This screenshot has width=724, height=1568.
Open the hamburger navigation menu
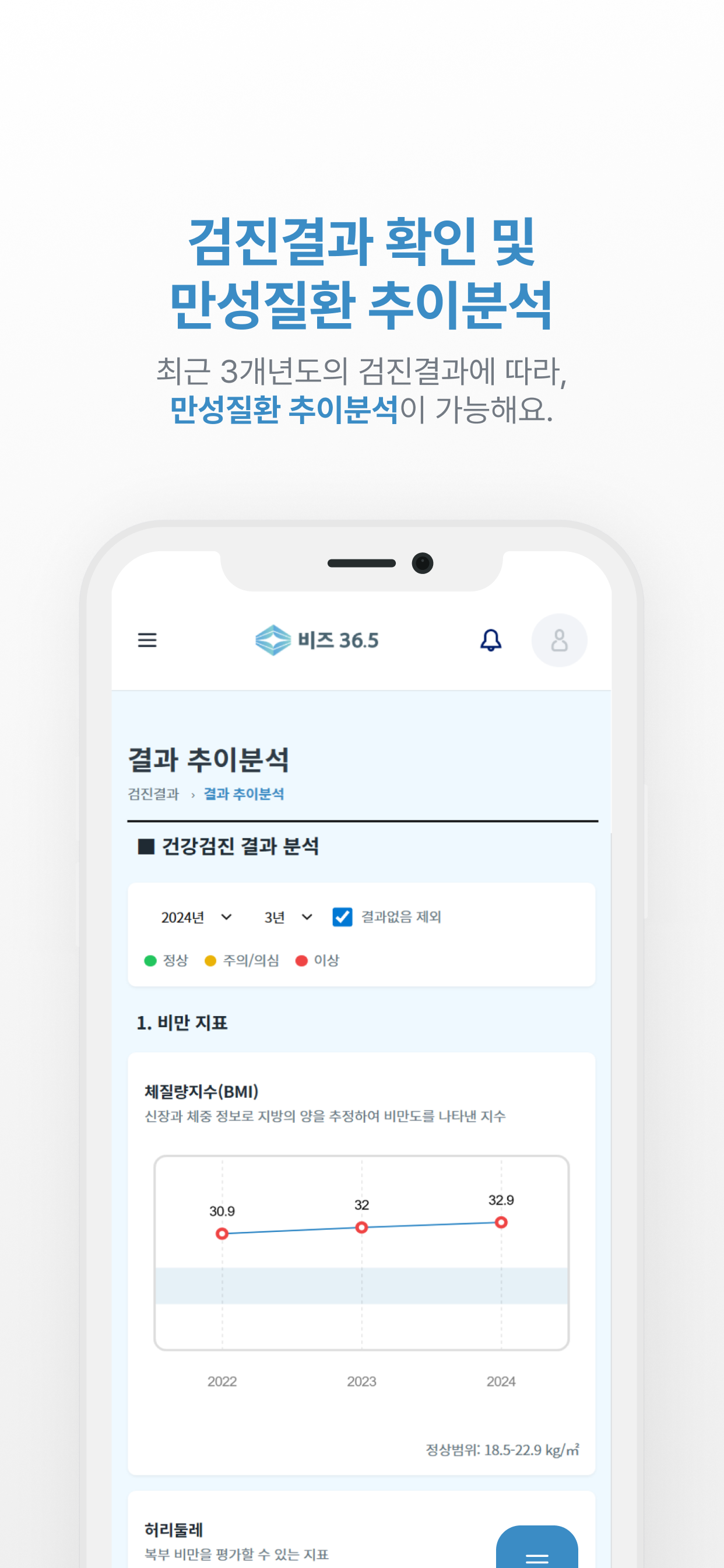coord(148,641)
